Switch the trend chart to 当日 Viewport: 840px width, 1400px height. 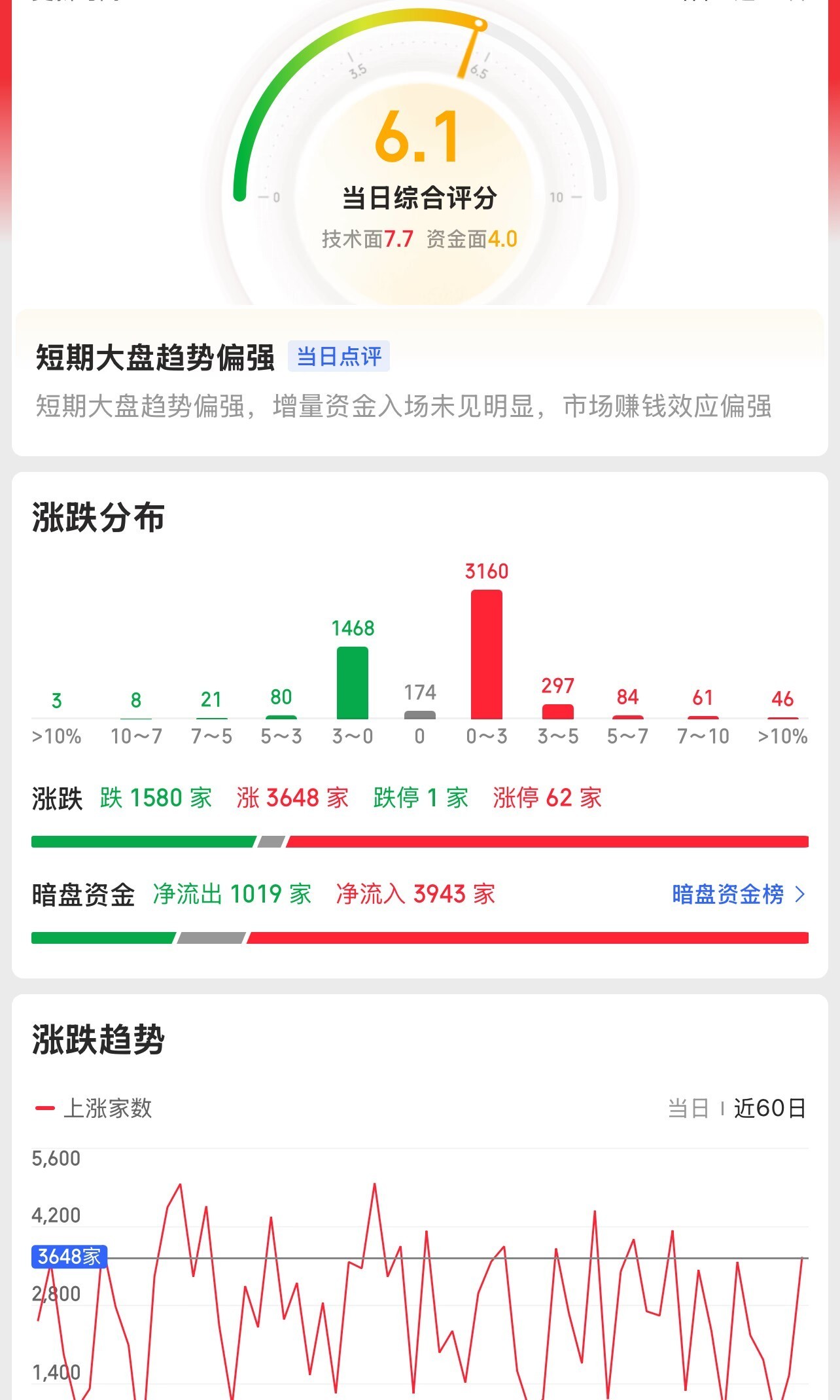(x=688, y=1108)
